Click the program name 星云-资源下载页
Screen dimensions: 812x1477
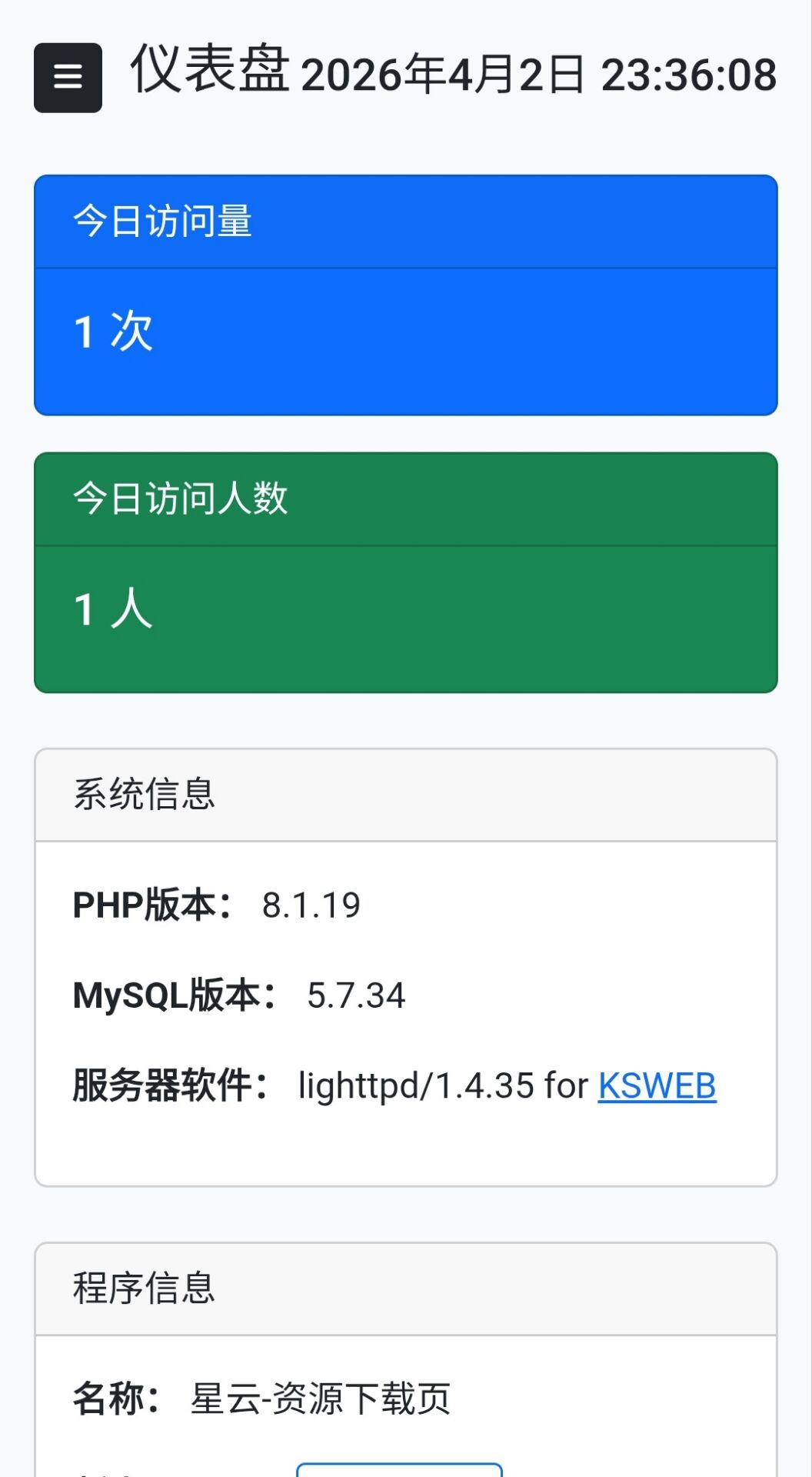pos(321,1399)
